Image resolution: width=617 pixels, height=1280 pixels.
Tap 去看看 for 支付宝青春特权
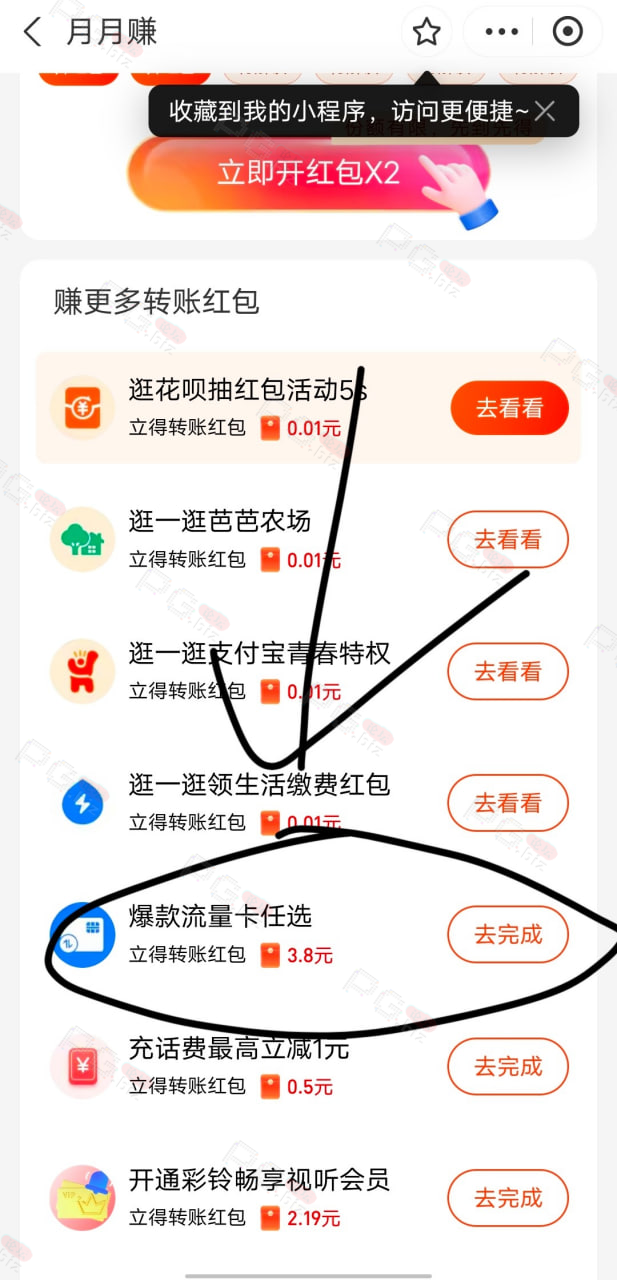tap(508, 671)
